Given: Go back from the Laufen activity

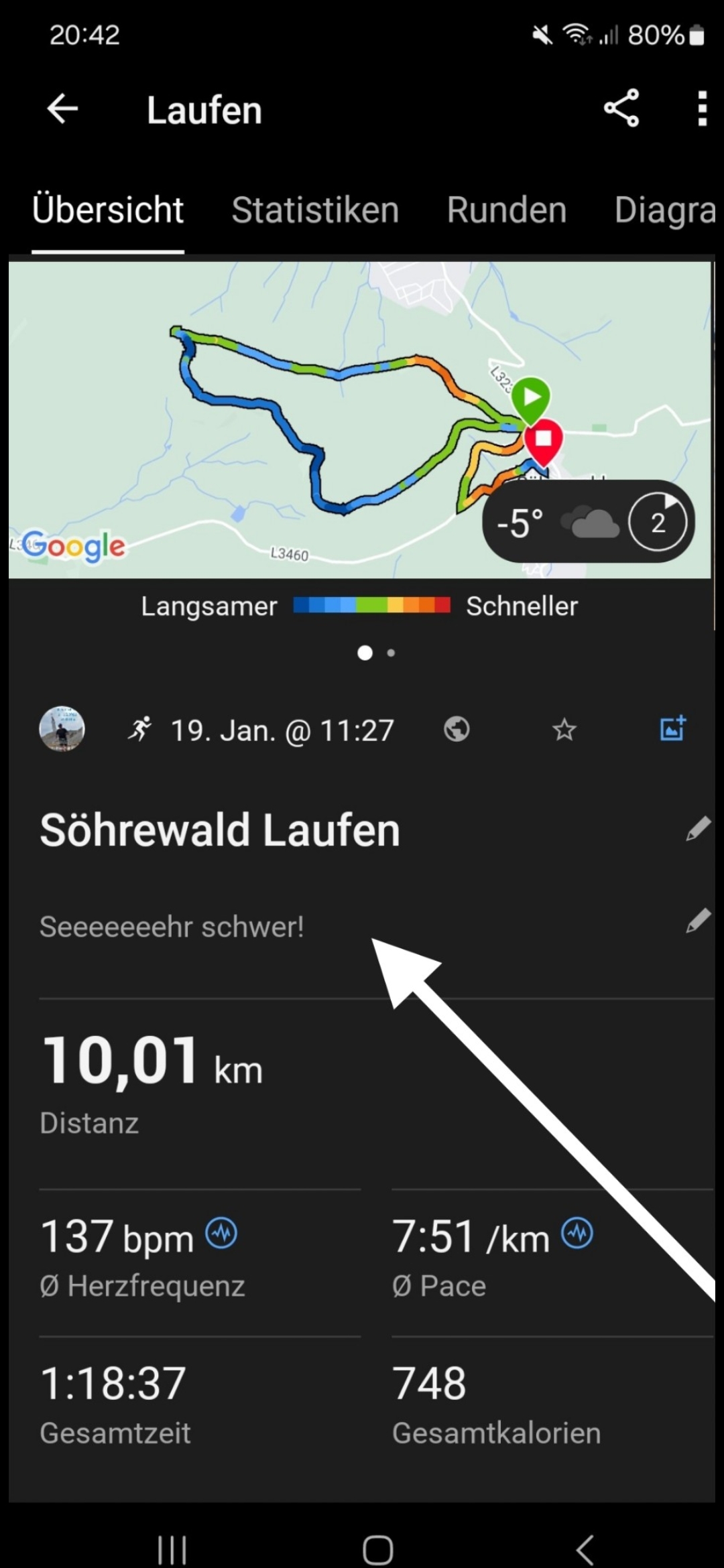Looking at the screenshot, I should (x=62, y=109).
